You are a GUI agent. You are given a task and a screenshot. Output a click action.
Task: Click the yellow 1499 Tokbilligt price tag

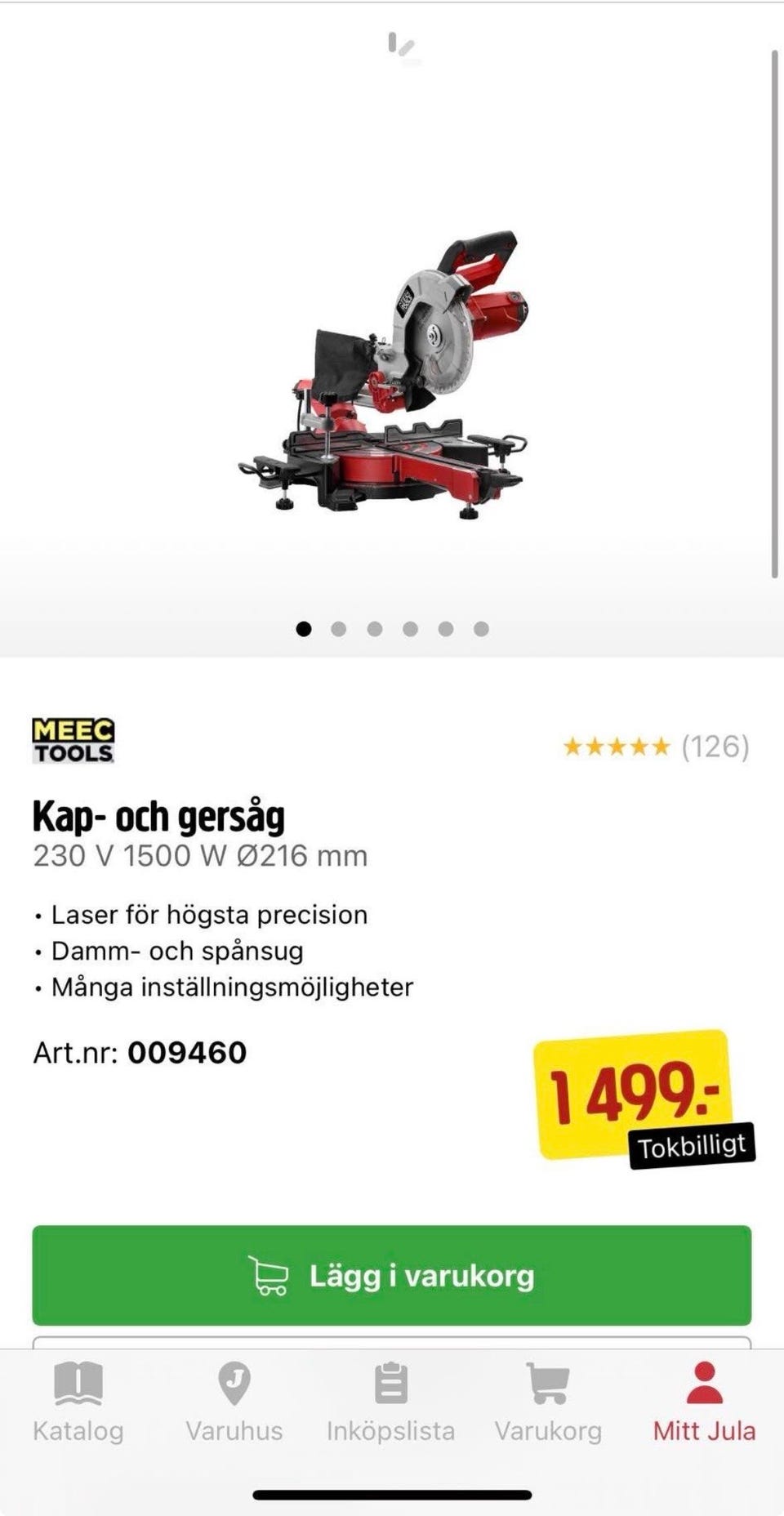635,1095
